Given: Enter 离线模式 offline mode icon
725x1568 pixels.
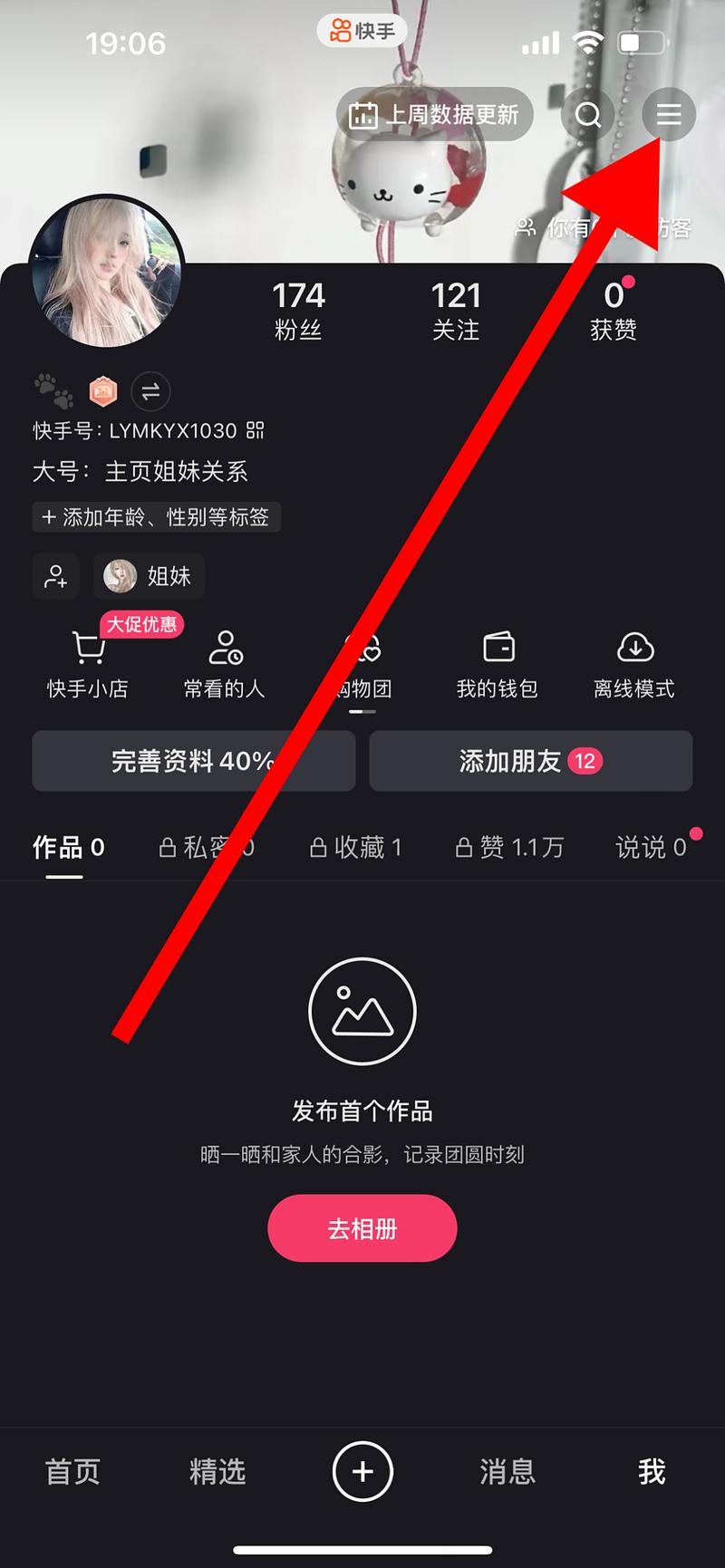Looking at the screenshot, I should [633, 648].
